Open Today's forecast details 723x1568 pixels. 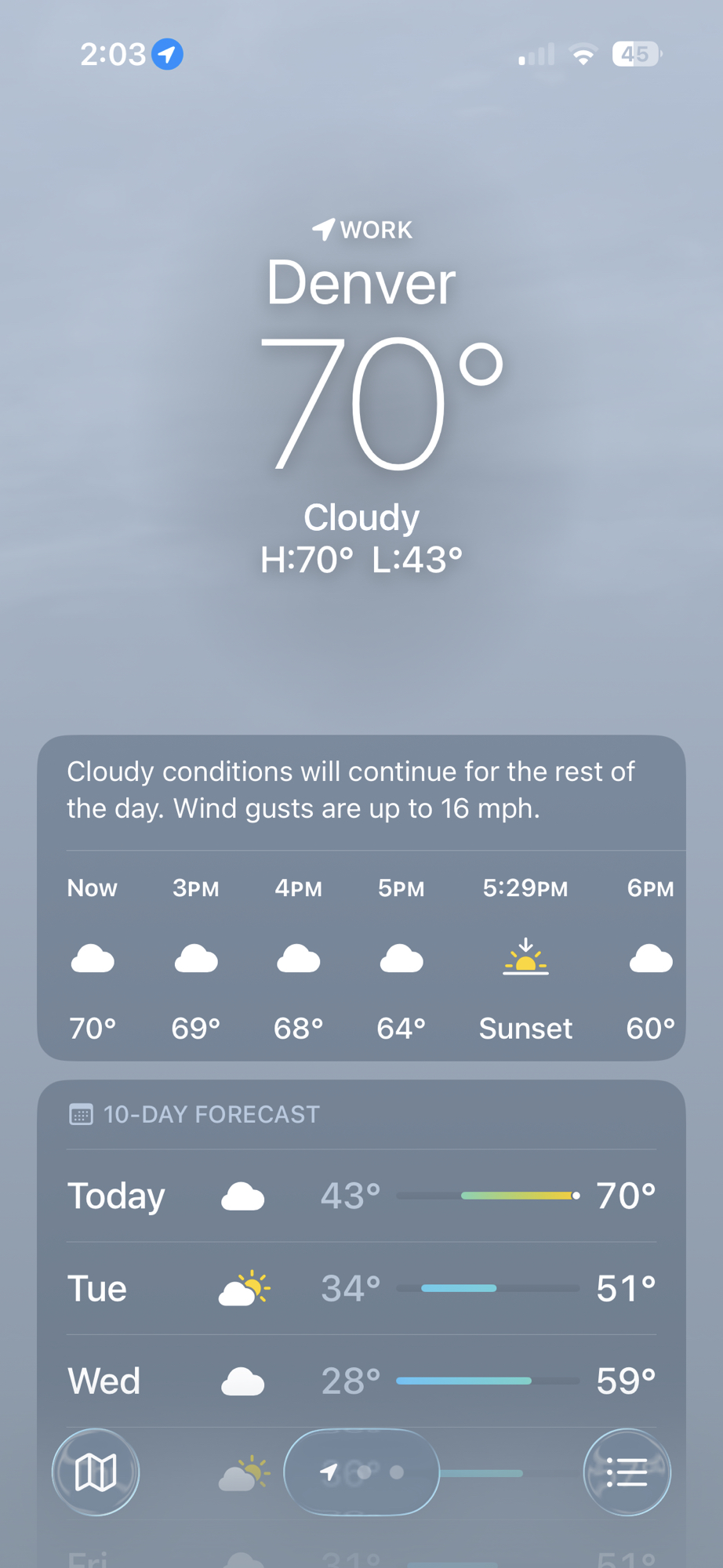click(x=361, y=1196)
